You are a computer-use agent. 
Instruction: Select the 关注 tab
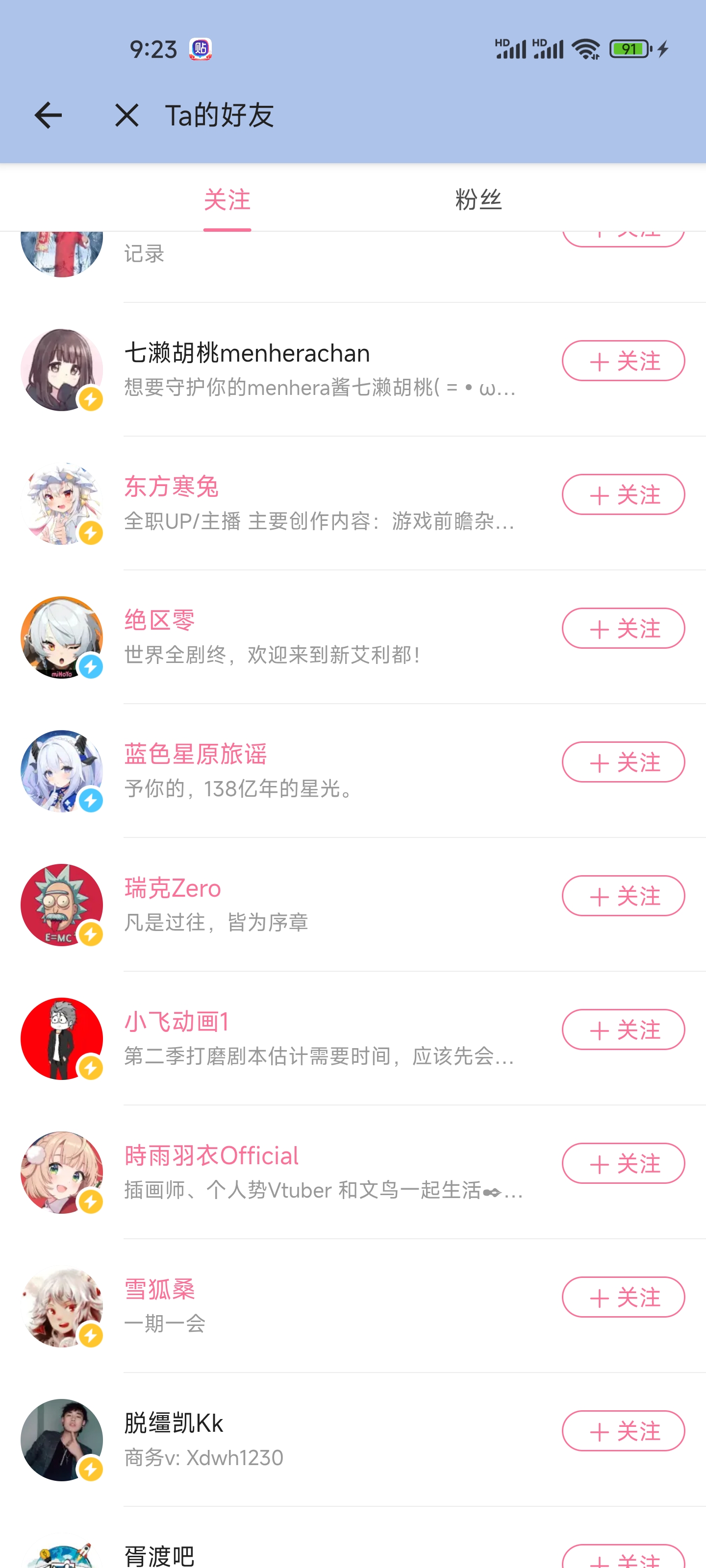pyautogui.click(x=227, y=199)
